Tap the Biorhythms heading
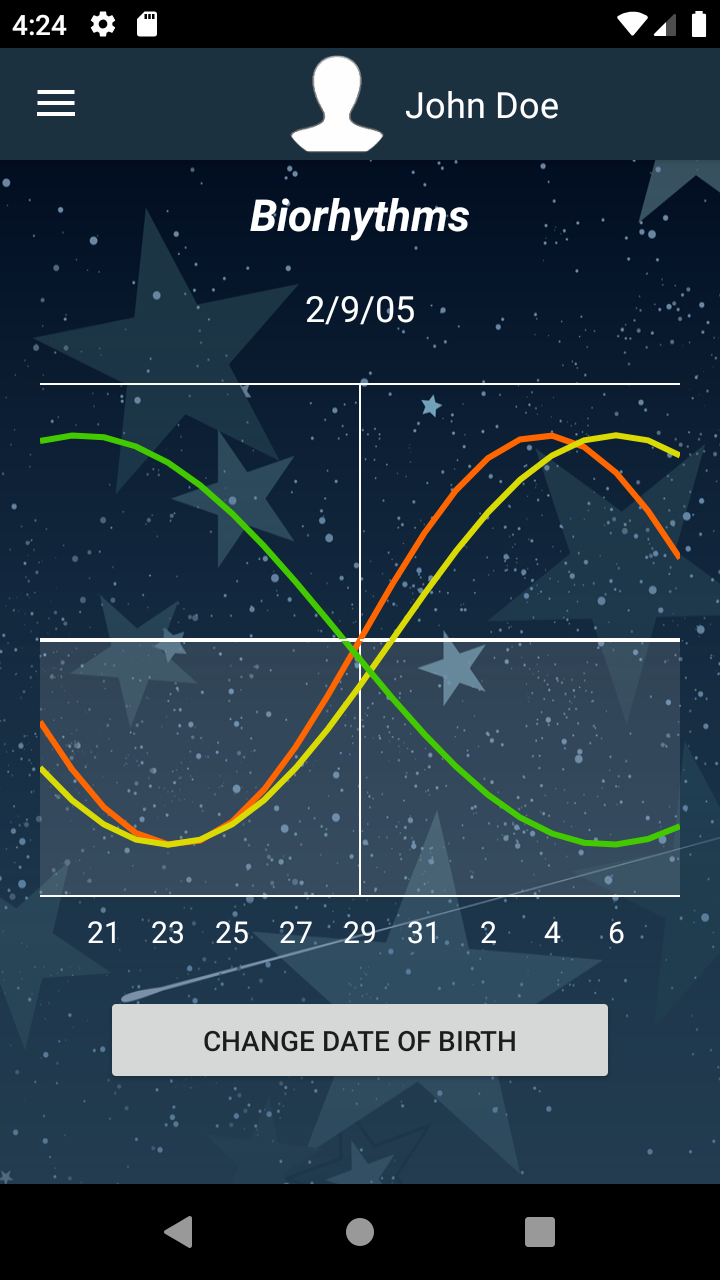 360,216
